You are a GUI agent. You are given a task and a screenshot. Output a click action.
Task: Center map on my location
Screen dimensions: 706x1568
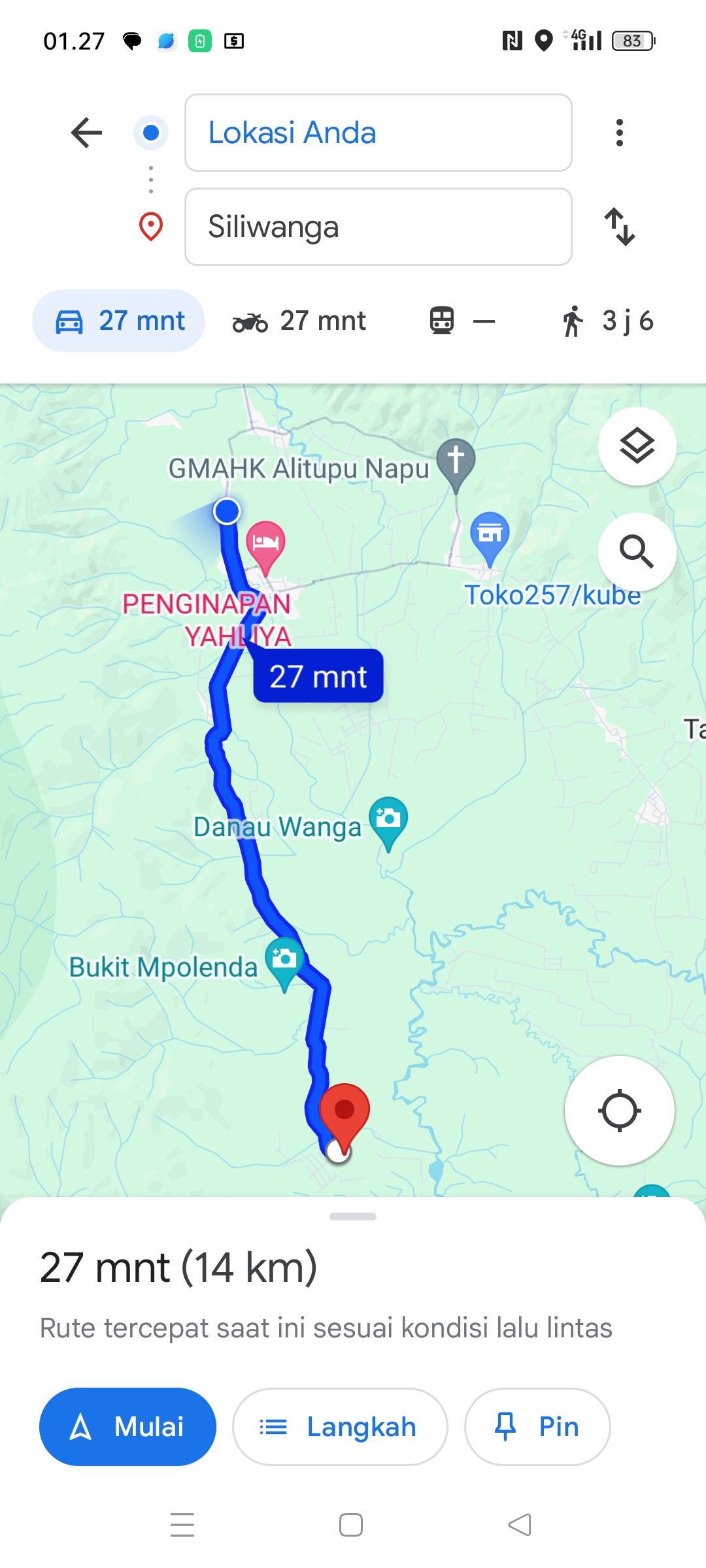coord(619,1110)
